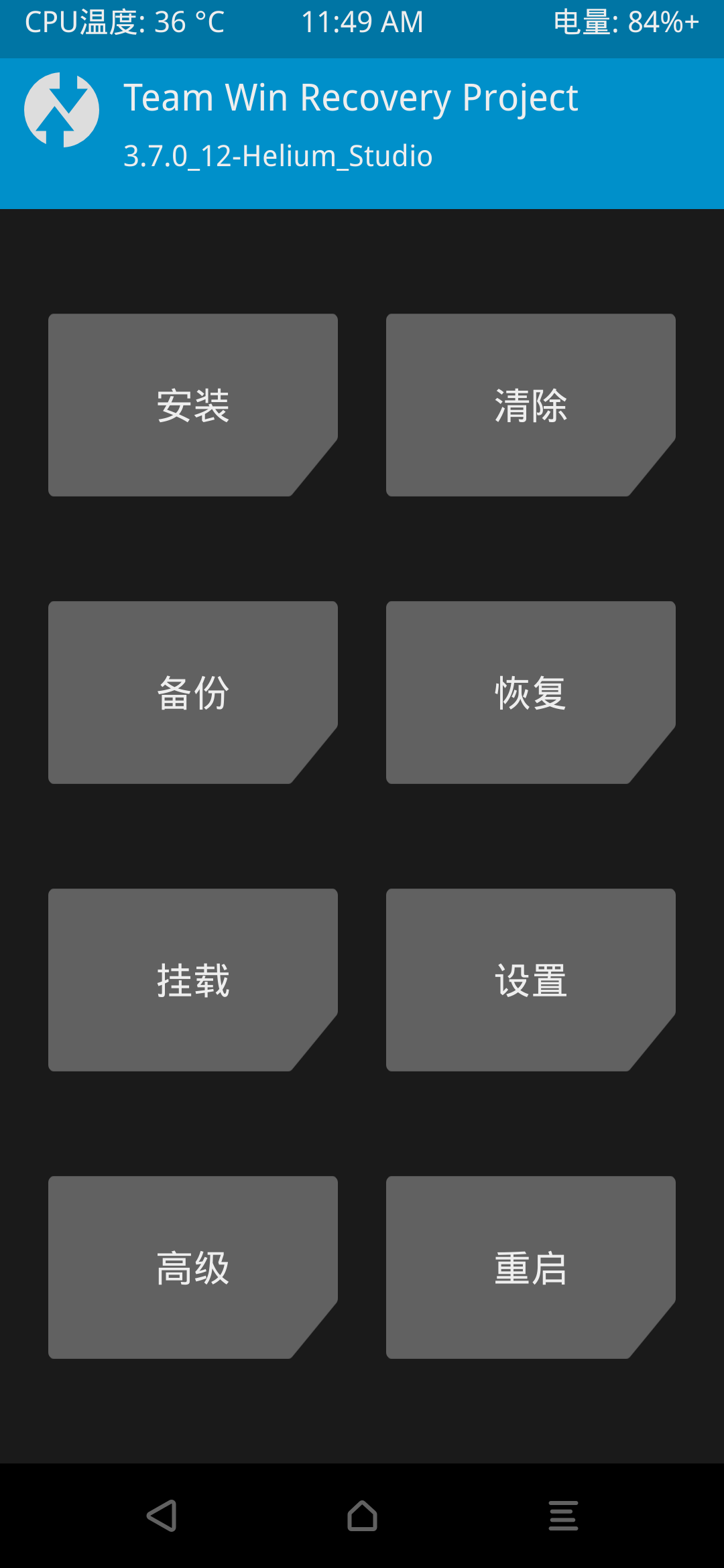
Task: Open the 安装 (Install) menu
Action: coord(193,405)
